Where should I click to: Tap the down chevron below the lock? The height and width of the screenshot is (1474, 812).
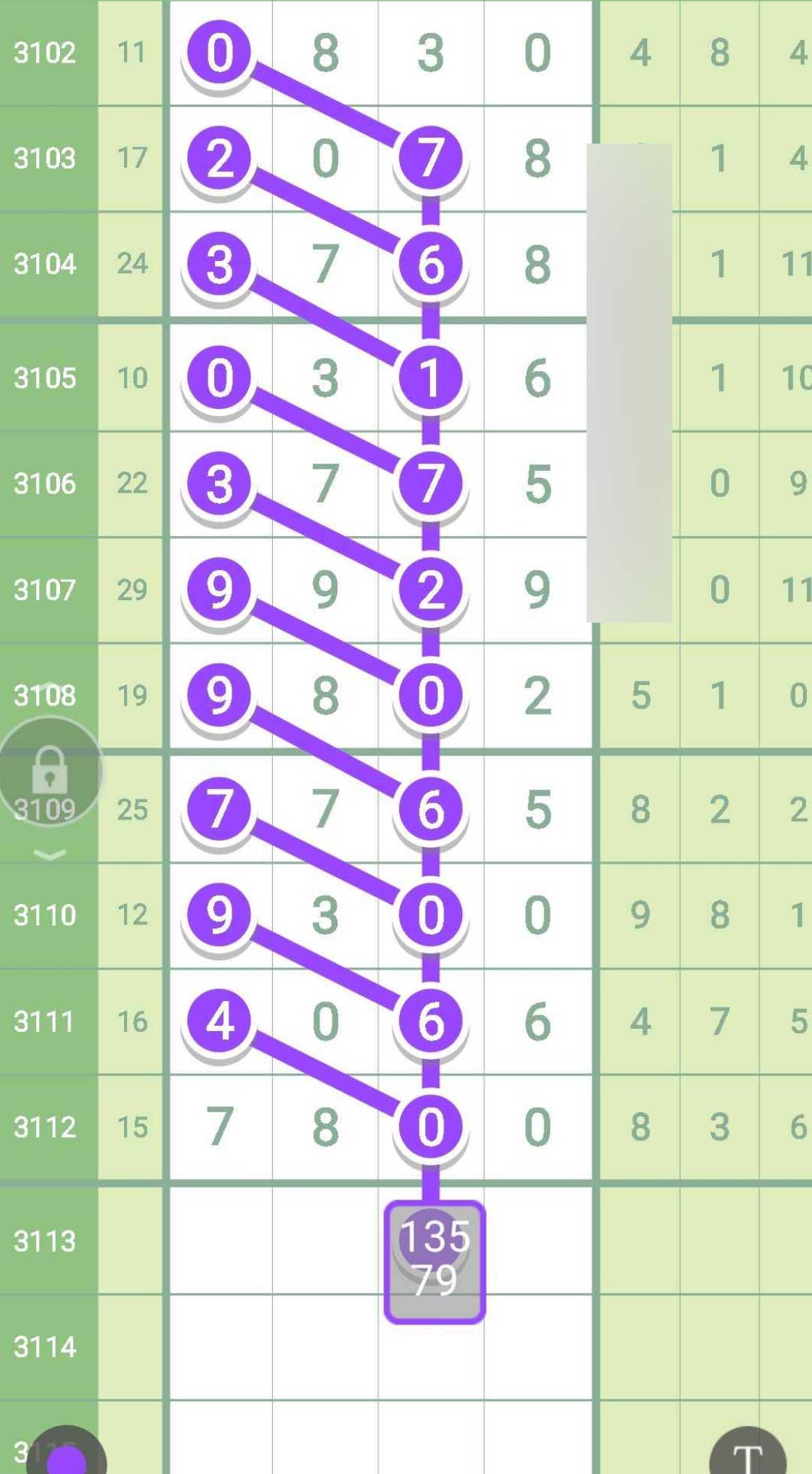coord(50,854)
